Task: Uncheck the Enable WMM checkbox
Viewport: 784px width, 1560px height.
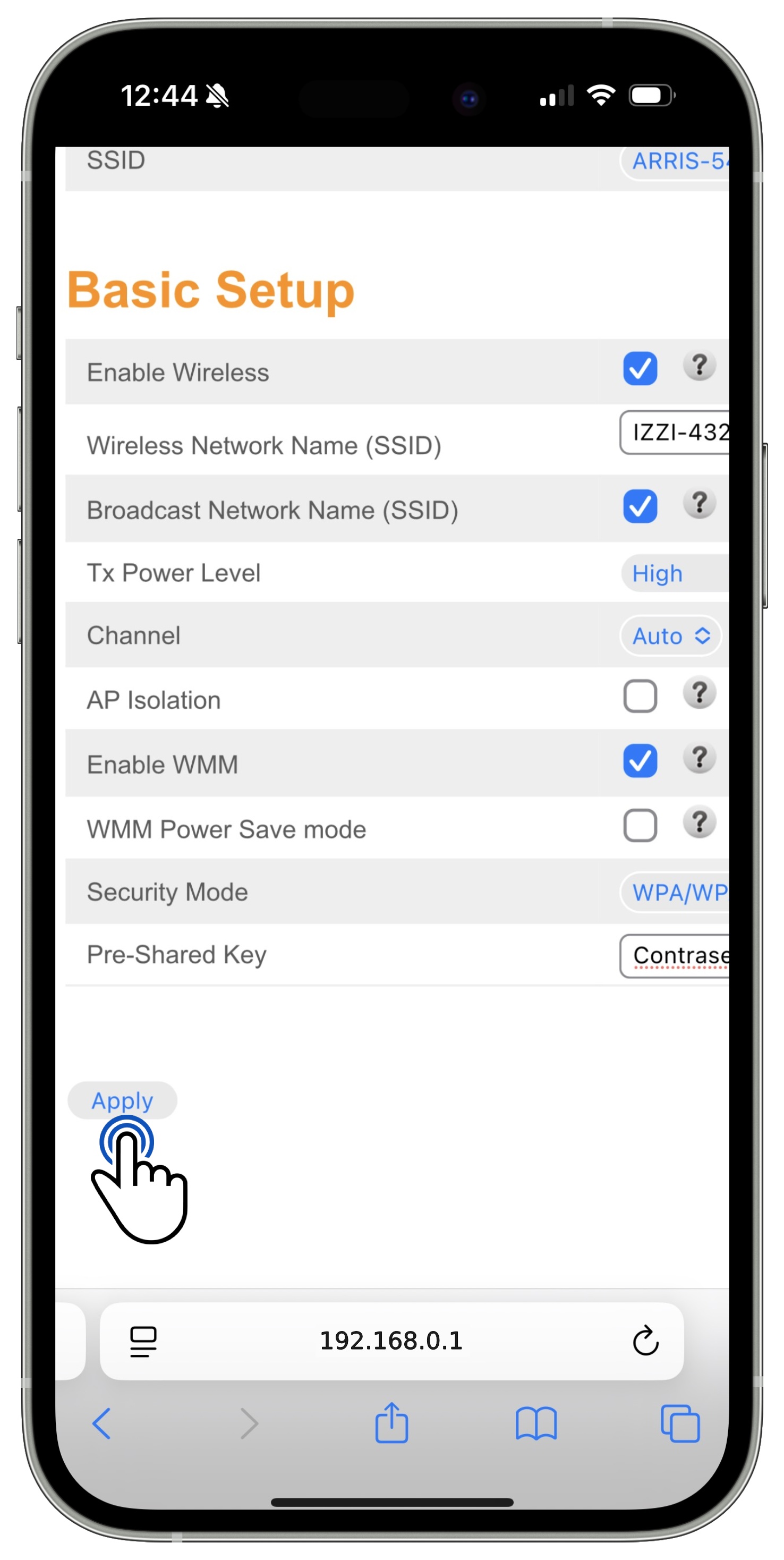Action: pos(640,761)
